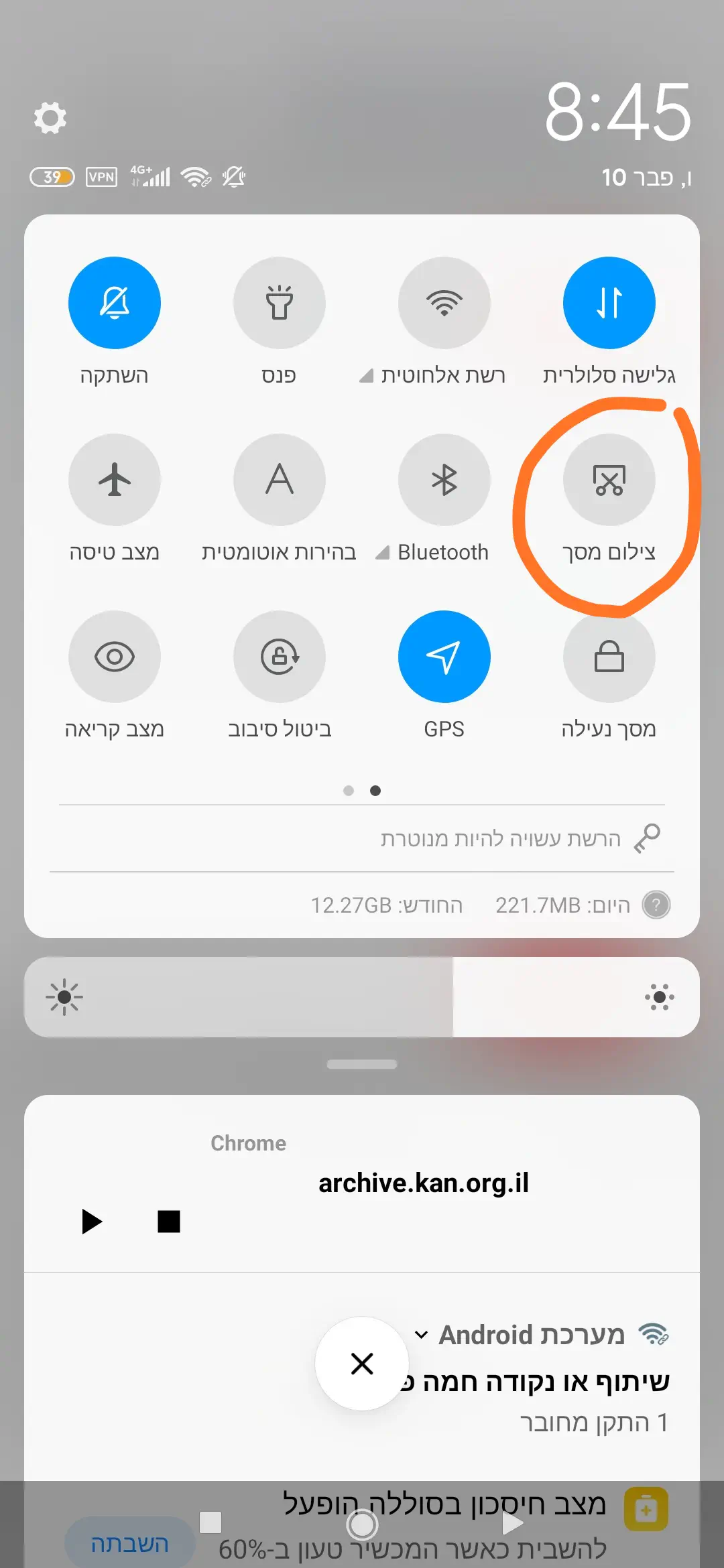Take a screenshot with צילום מסך tile
Viewport: 724px width, 1568px height.
(x=609, y=480)
